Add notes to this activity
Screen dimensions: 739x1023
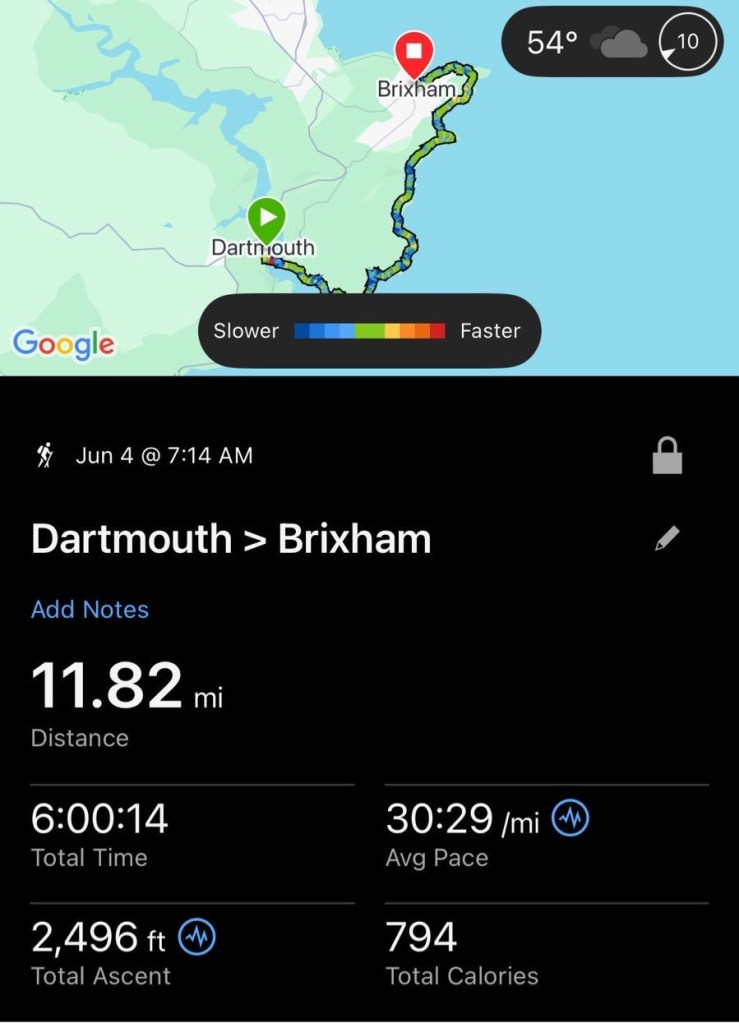[90, 610]
